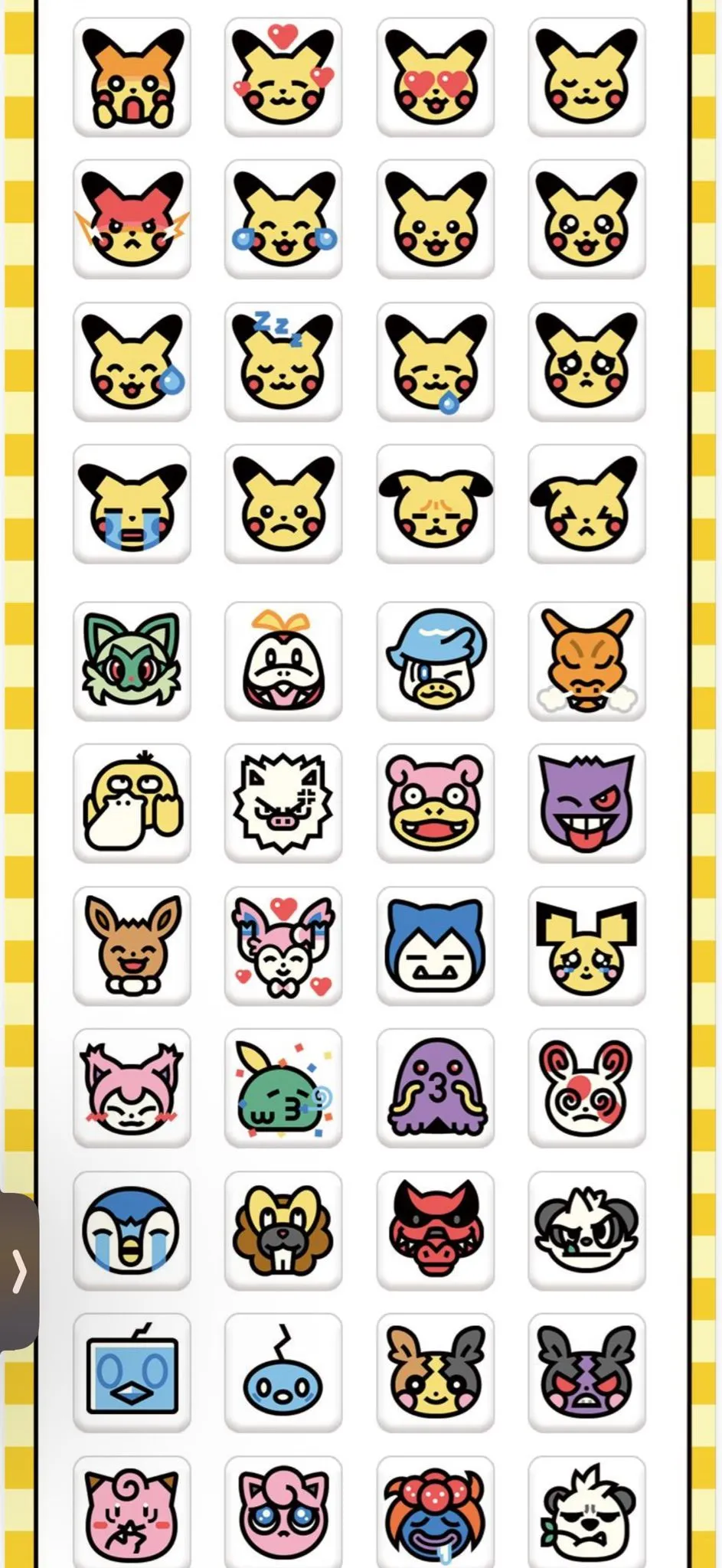Viewport: 722px width, 1568px height.
Task: Choose the laughing Eevee emoji
Action: pos(132,946)
